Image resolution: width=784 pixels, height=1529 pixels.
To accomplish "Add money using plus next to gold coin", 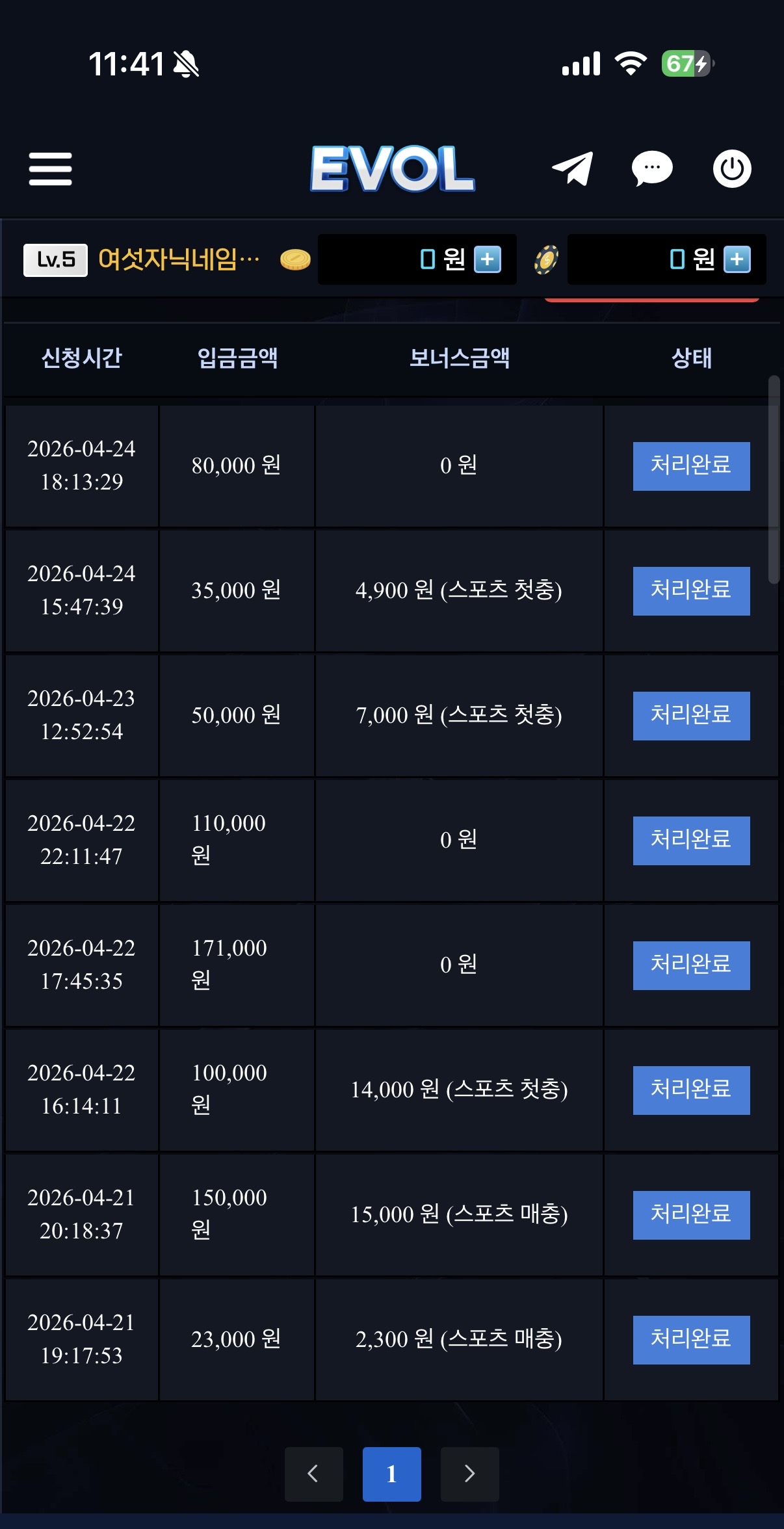I will [488, 259].
